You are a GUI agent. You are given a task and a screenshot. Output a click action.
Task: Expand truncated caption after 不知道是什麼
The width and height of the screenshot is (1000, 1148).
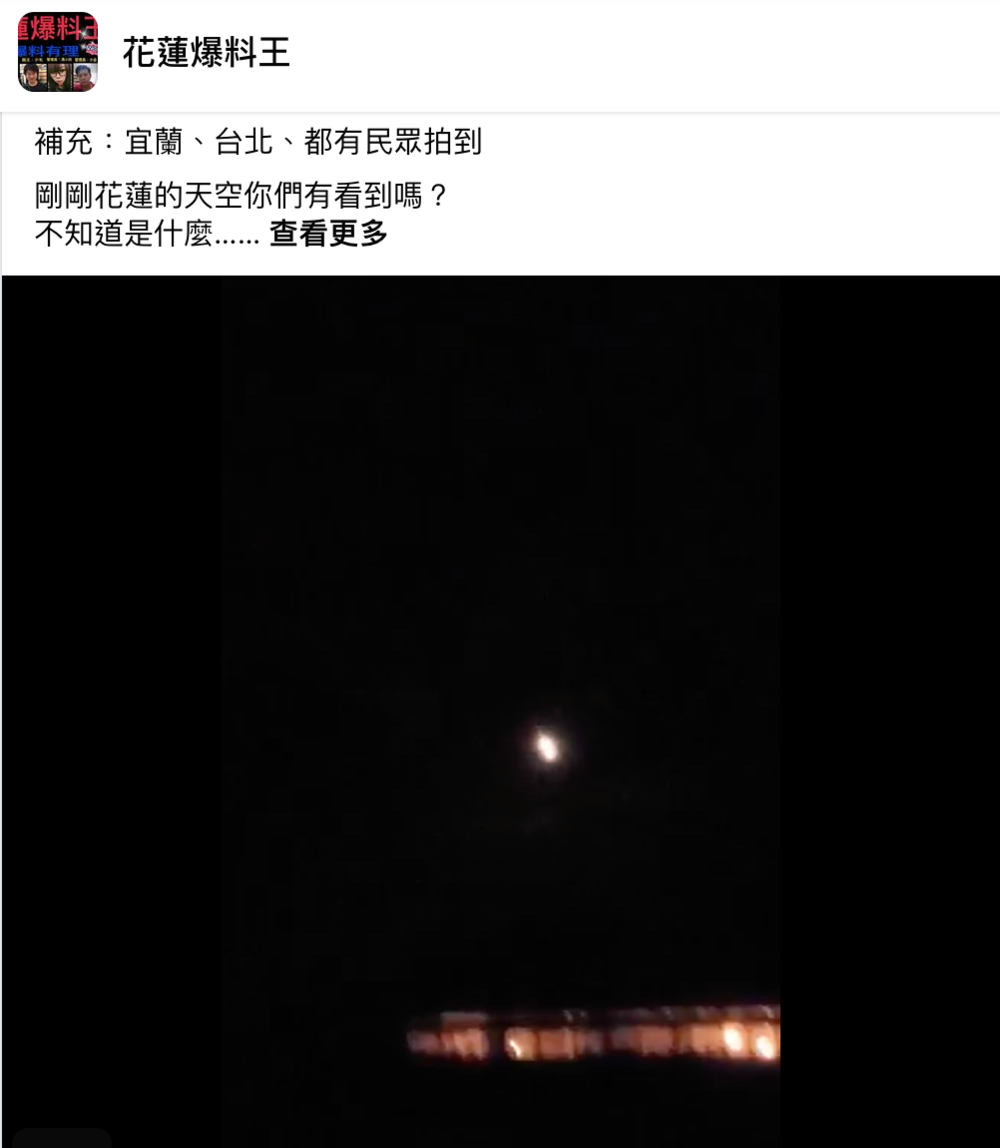tap(326, 233)
